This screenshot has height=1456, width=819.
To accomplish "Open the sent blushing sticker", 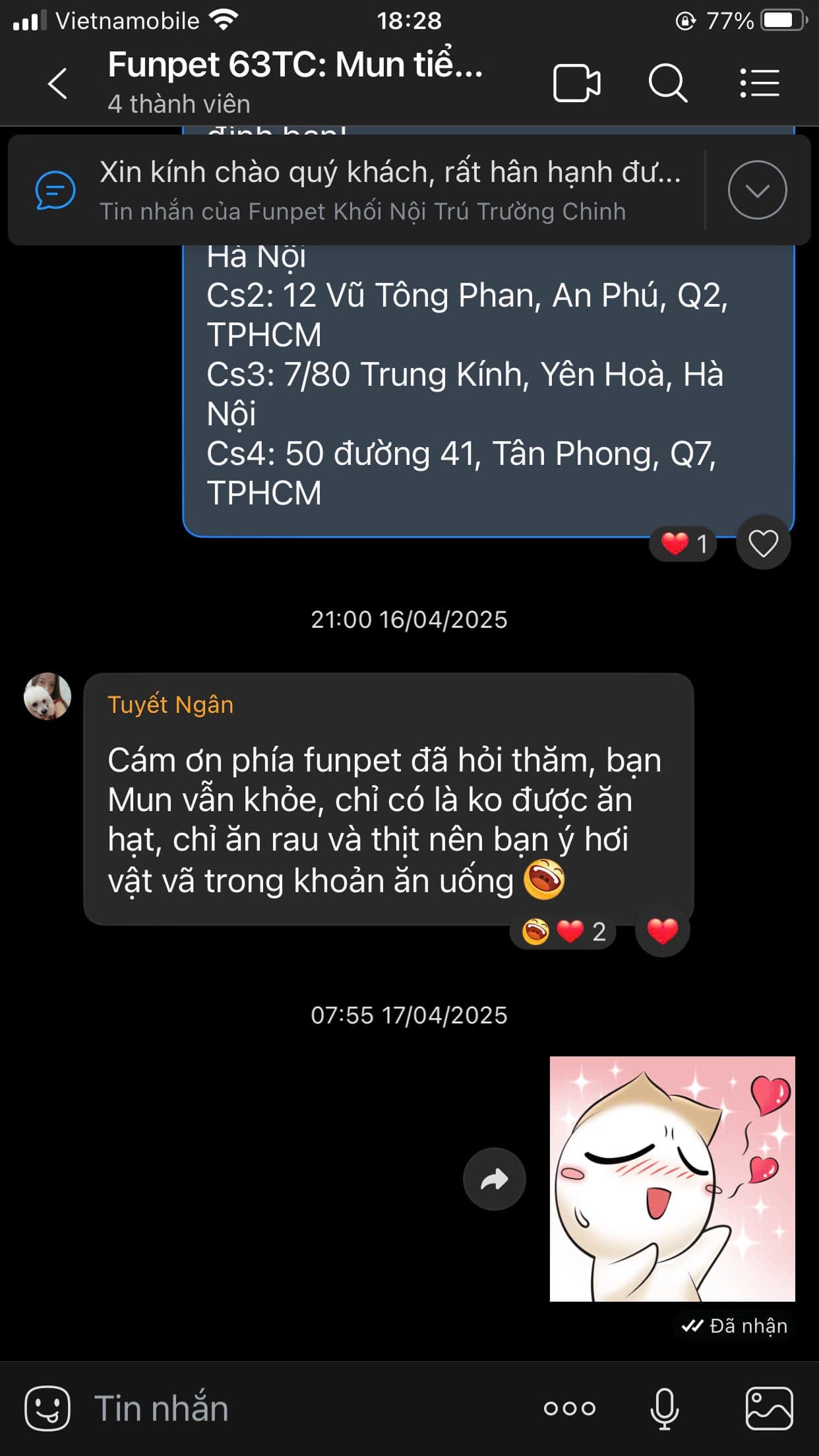I will pos(672,1179).
